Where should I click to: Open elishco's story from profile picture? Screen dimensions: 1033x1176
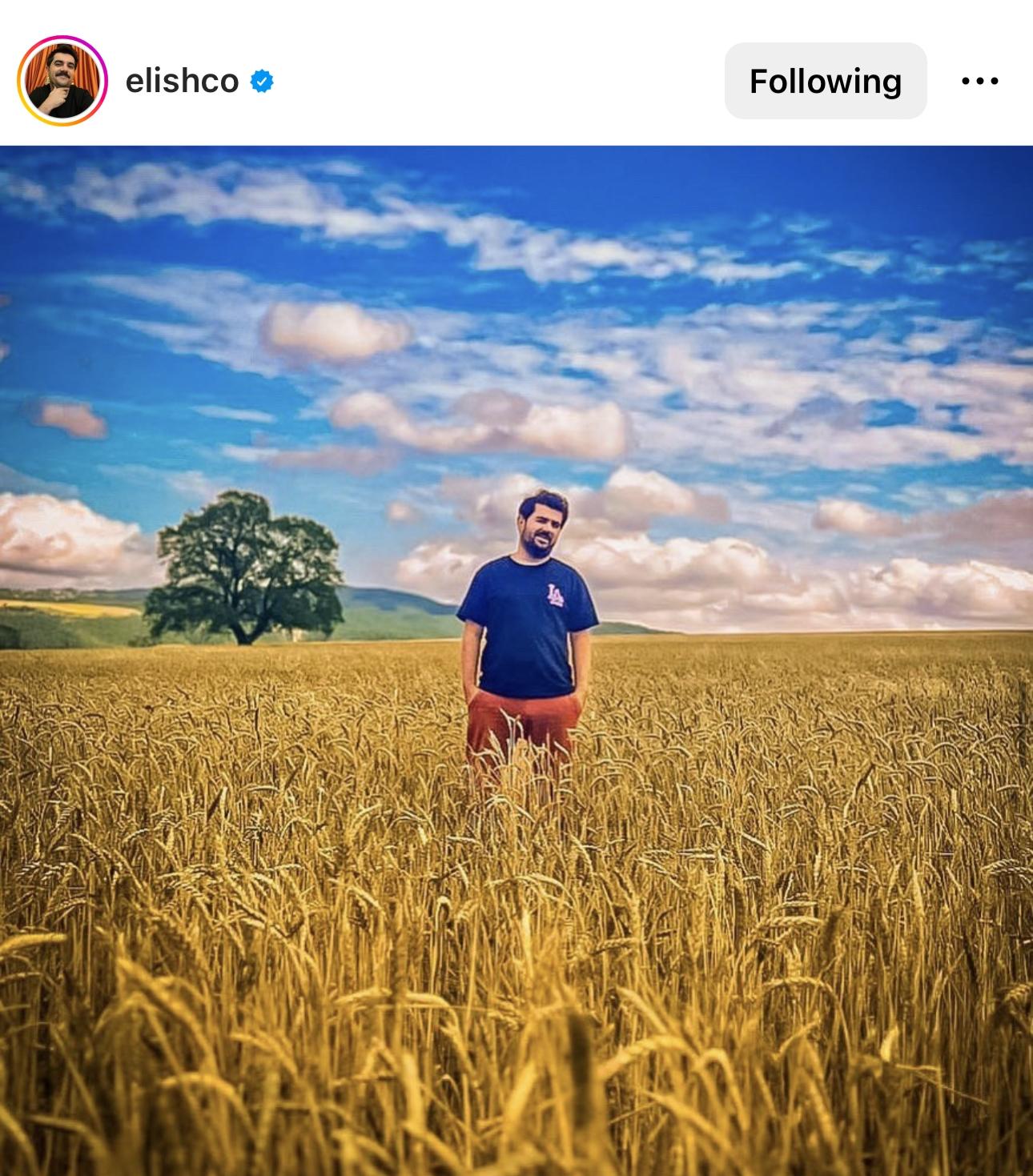[x=62, y=81]
